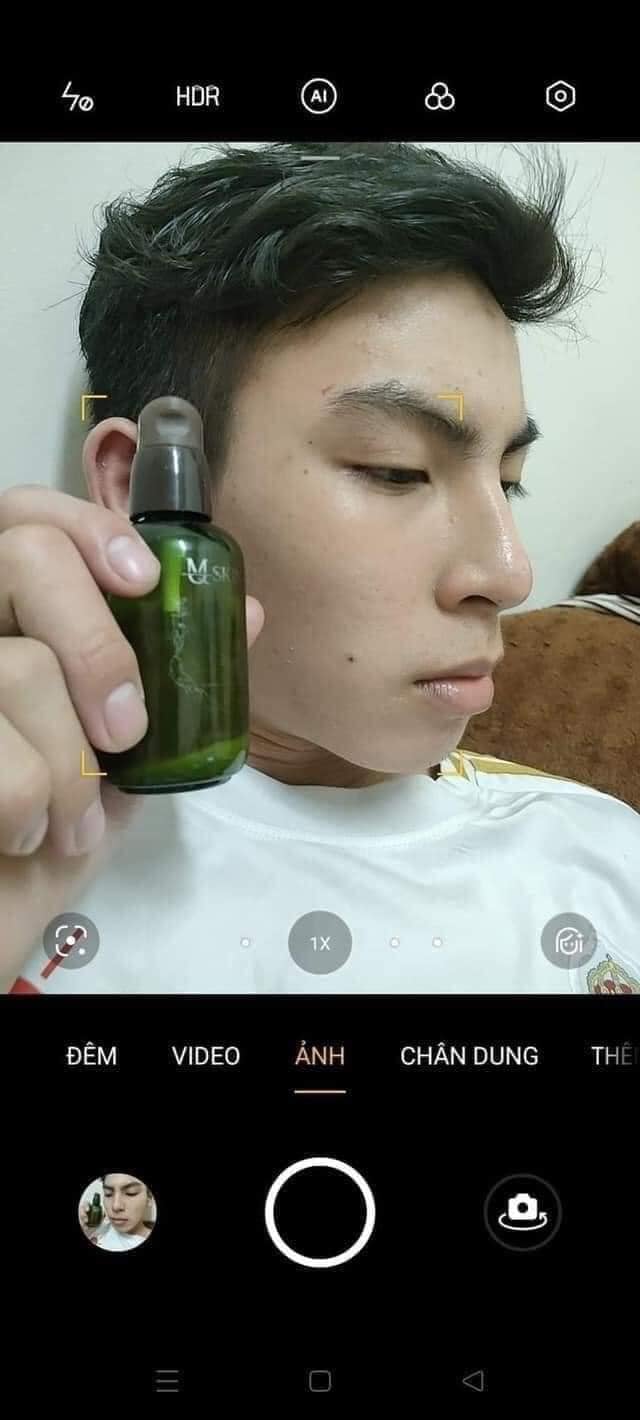Toggle the flash setting icon
Screen dimensions: 640x1420
[x=77, y=97]
